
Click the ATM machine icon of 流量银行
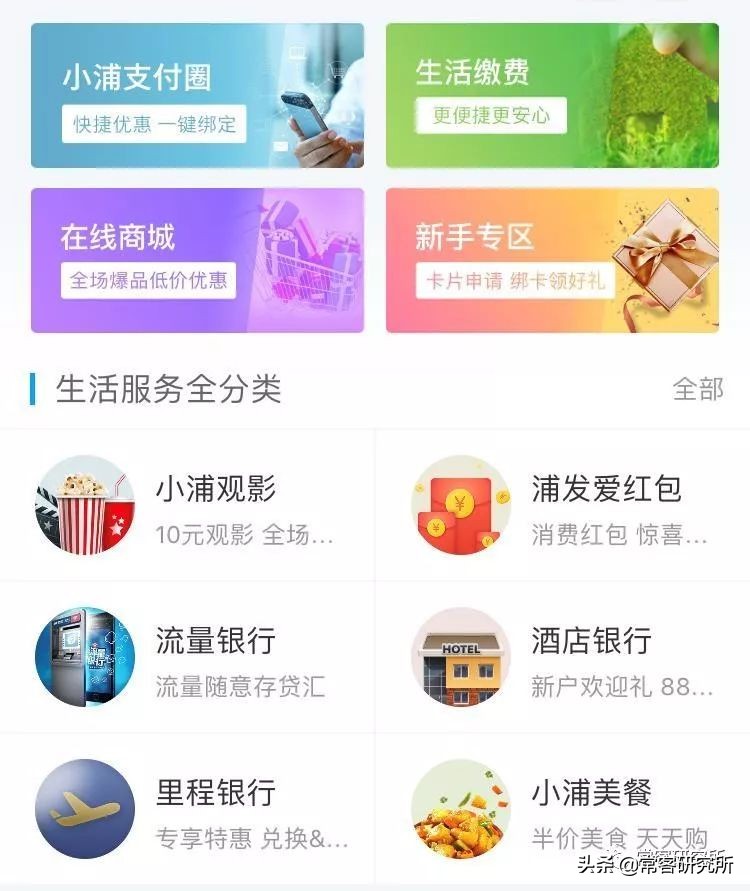point(89,657)
